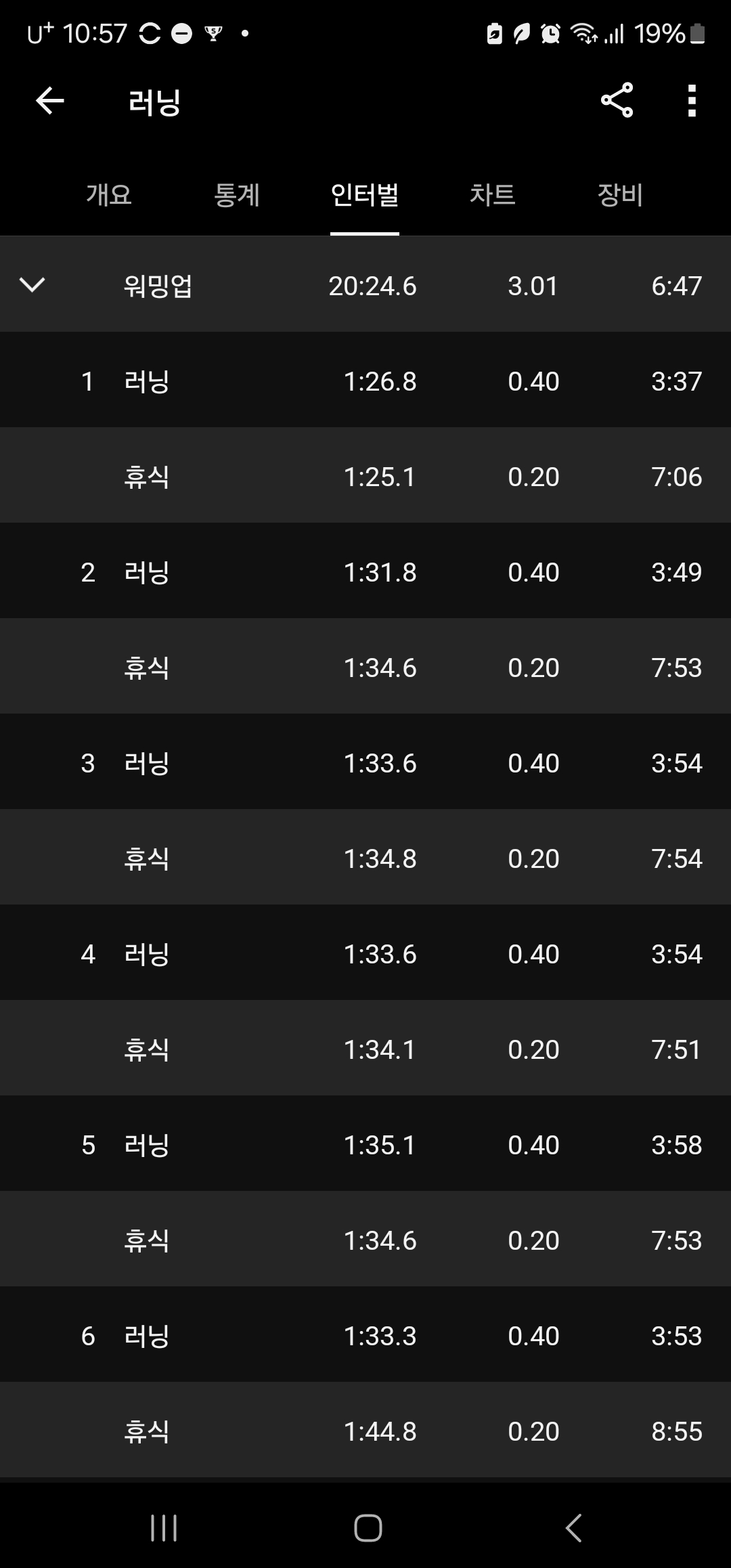Open the overflow menu
This screenshot has width=731, height=1568.
692,101
